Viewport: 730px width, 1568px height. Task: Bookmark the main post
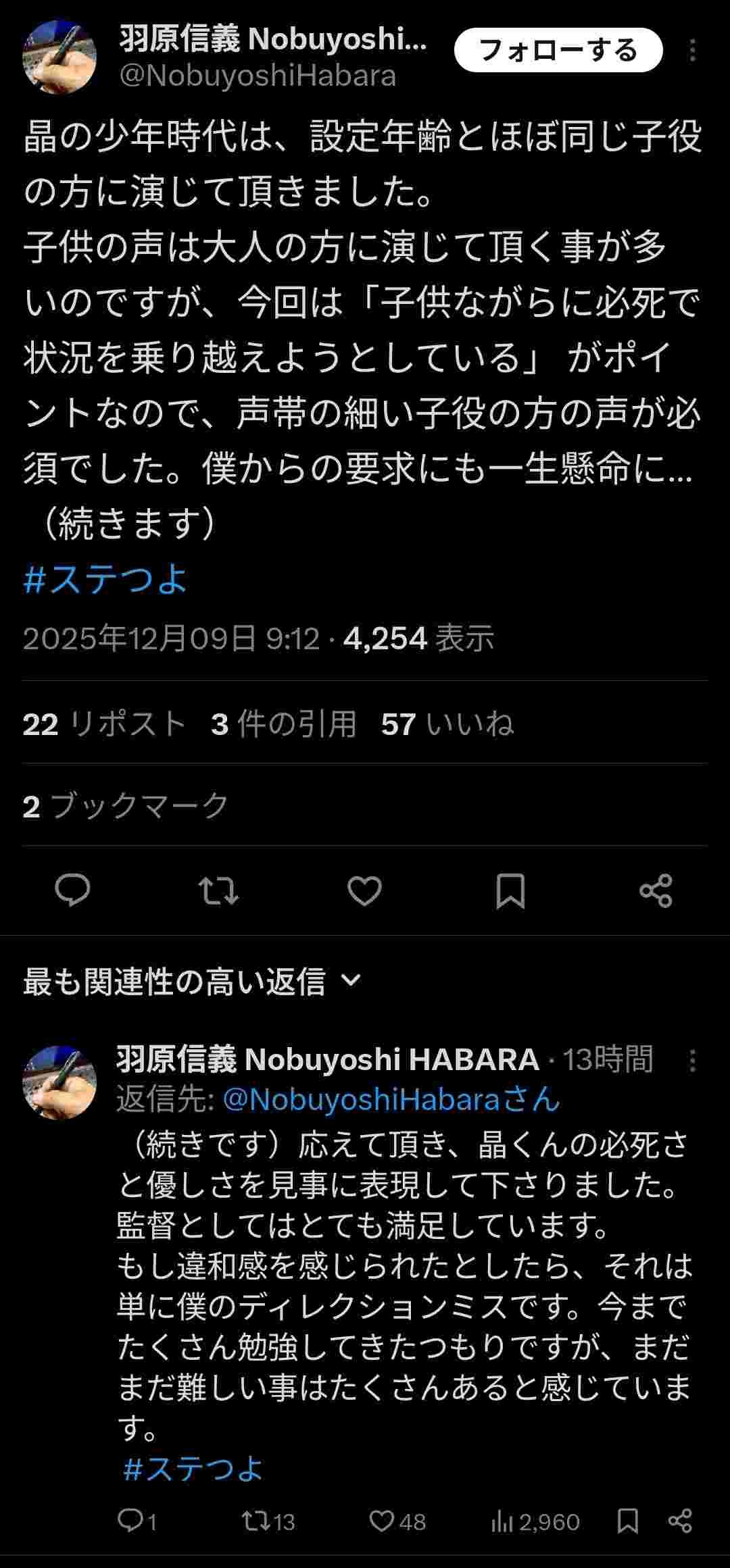(x=510, y=890)
